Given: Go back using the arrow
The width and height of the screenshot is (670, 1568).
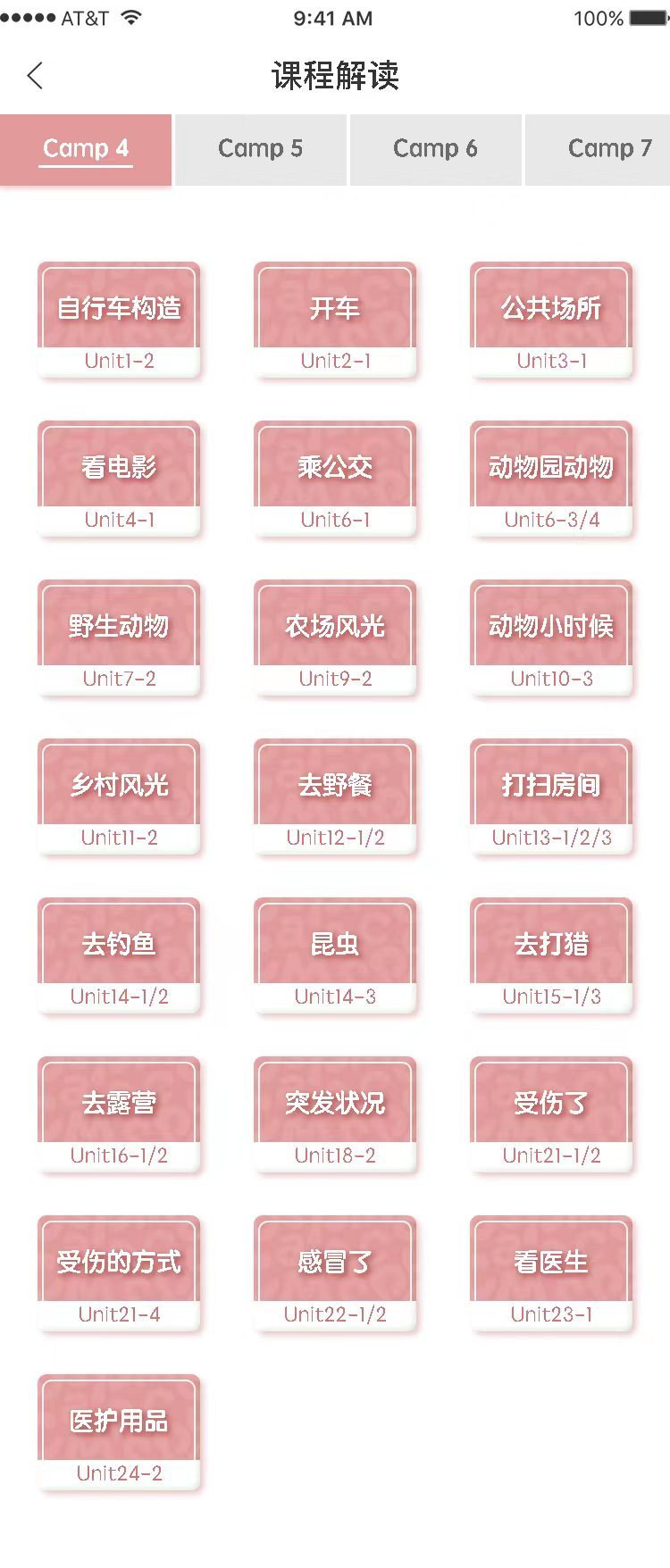Looking at the screenshot, I should tap(36, 76).
